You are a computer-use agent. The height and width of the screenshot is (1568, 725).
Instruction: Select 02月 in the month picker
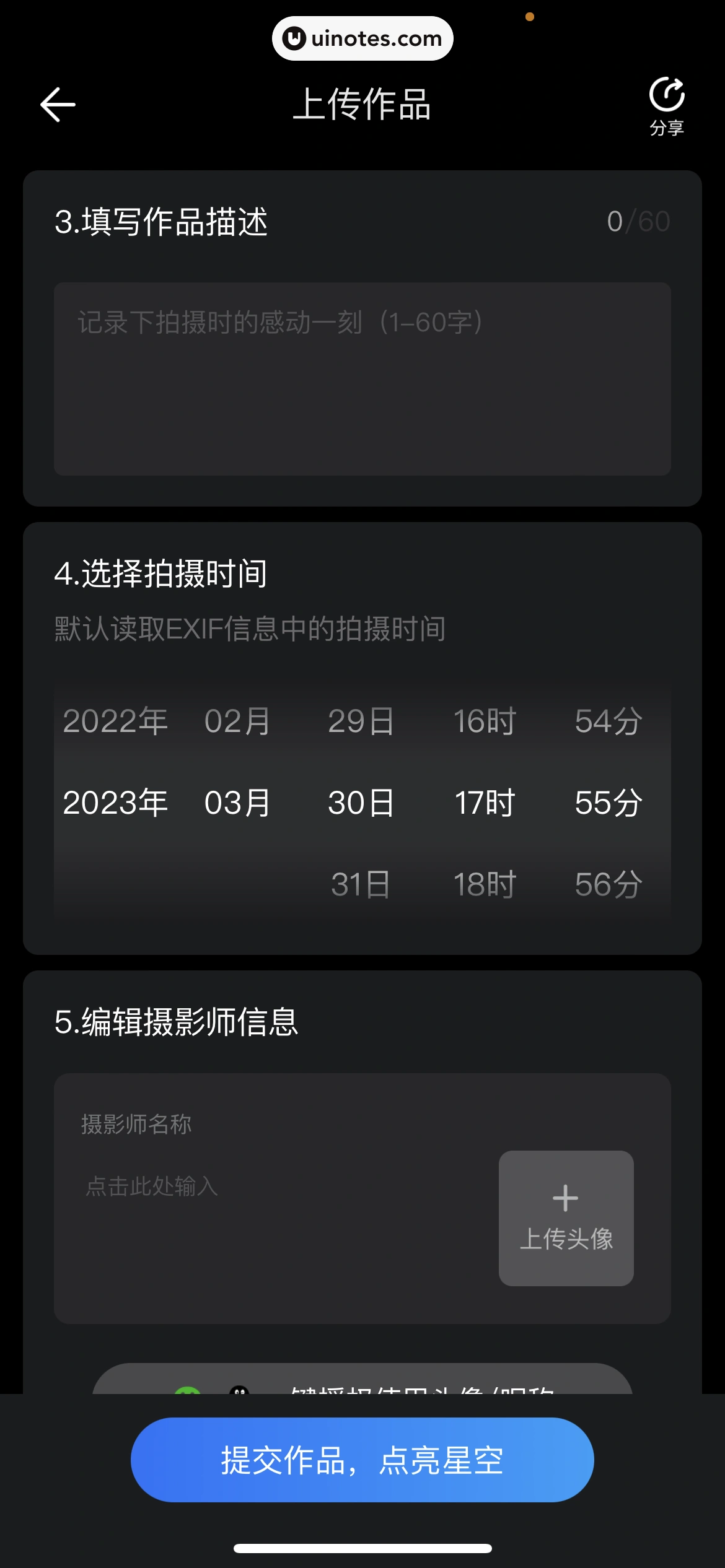tap(237, 721)
